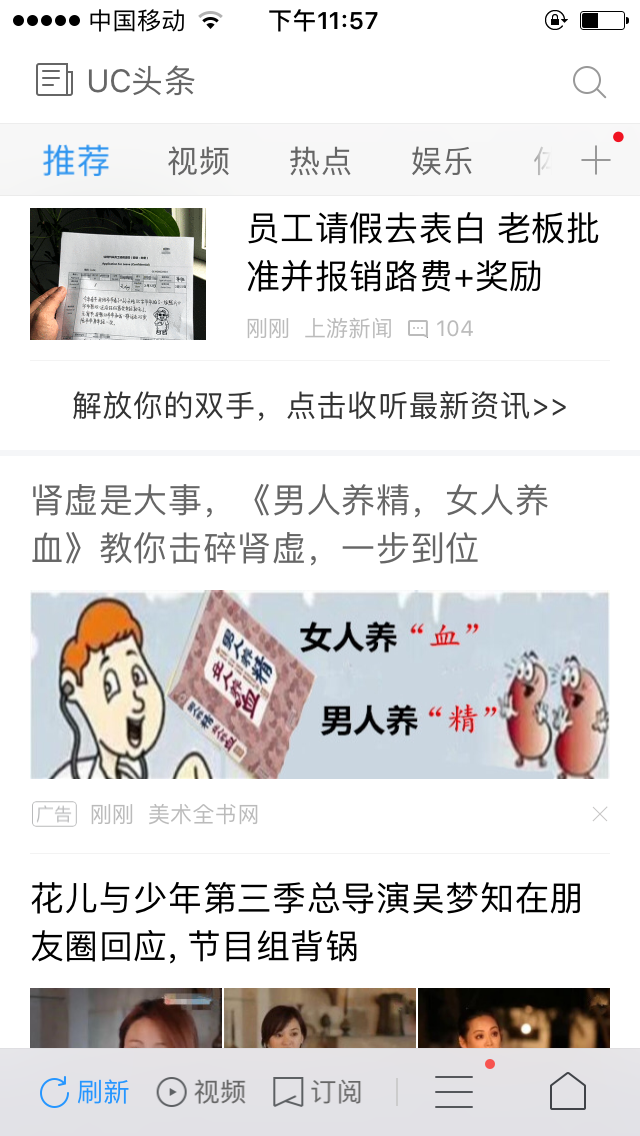
Task: Open the search magnifier icon
Action: click(589, 82)
